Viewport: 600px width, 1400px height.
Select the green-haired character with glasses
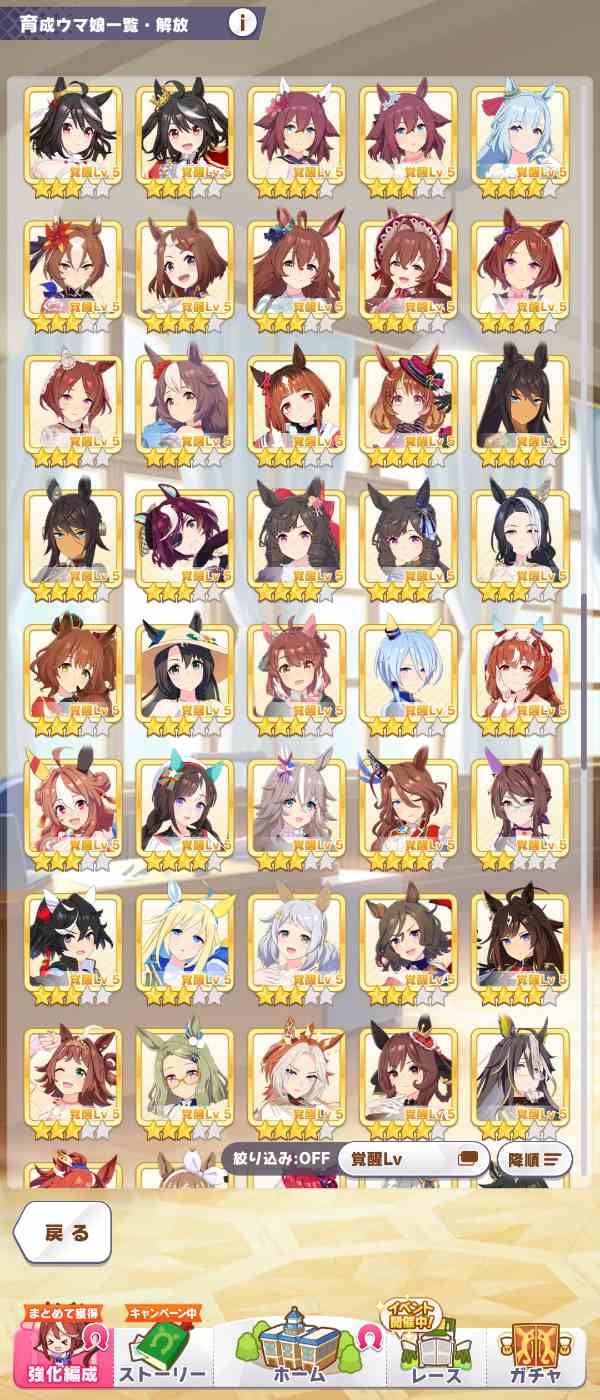184,1082
